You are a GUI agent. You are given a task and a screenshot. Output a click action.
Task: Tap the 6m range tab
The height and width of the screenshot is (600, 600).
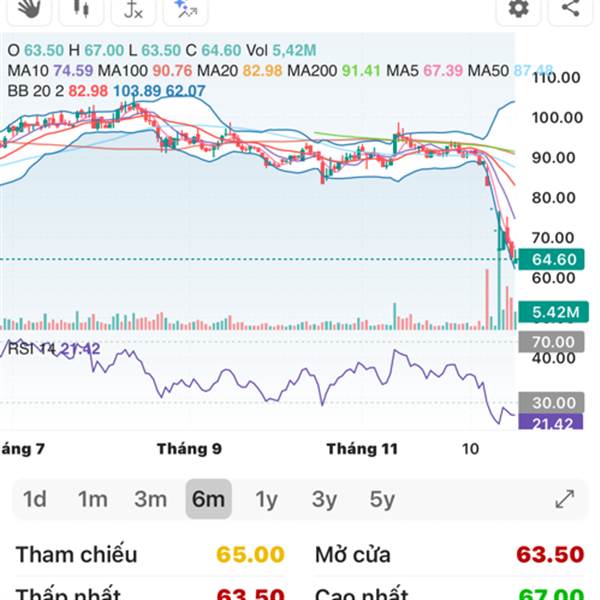click(208, 499)
